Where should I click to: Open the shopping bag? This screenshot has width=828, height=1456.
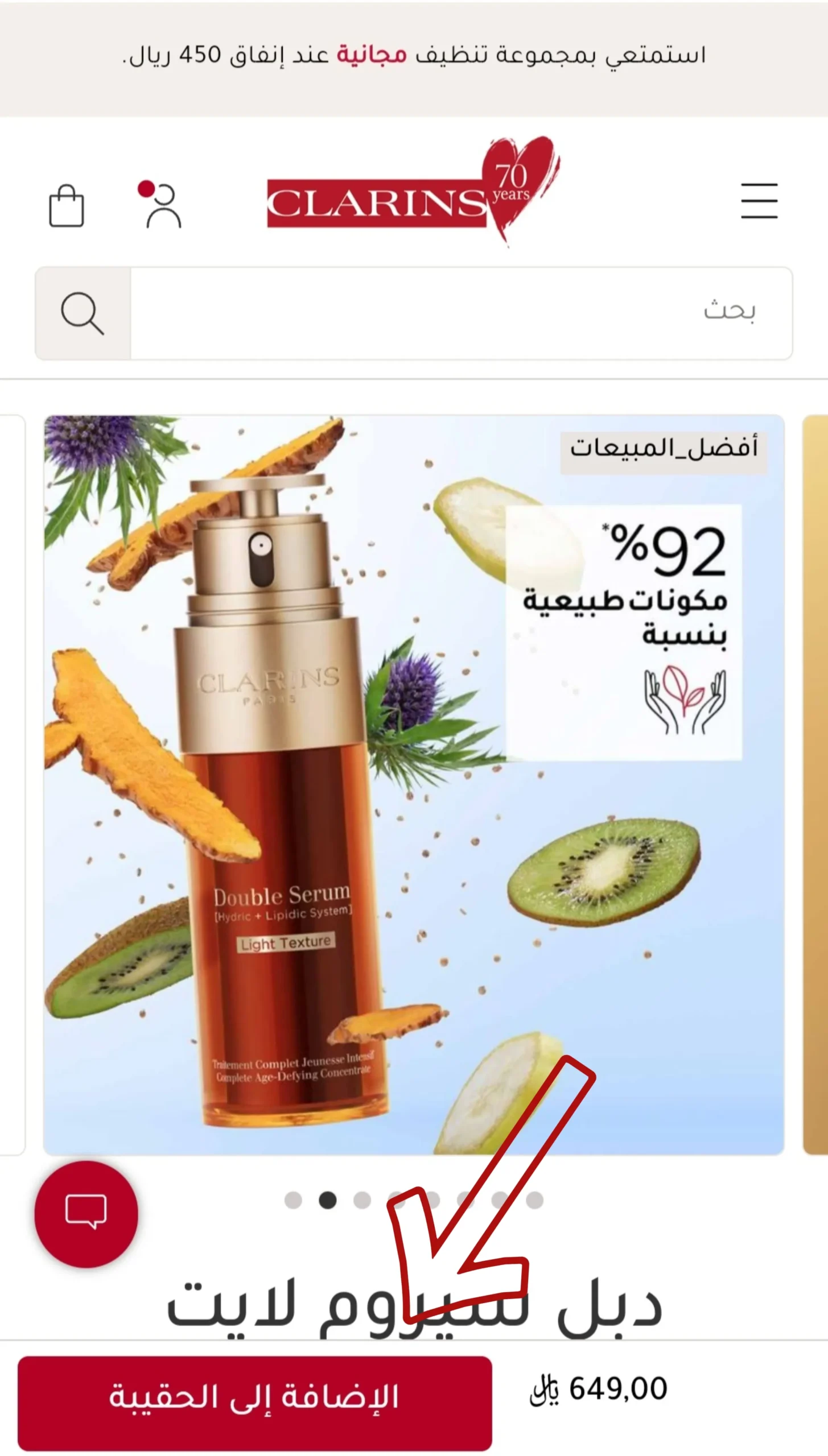67,205
